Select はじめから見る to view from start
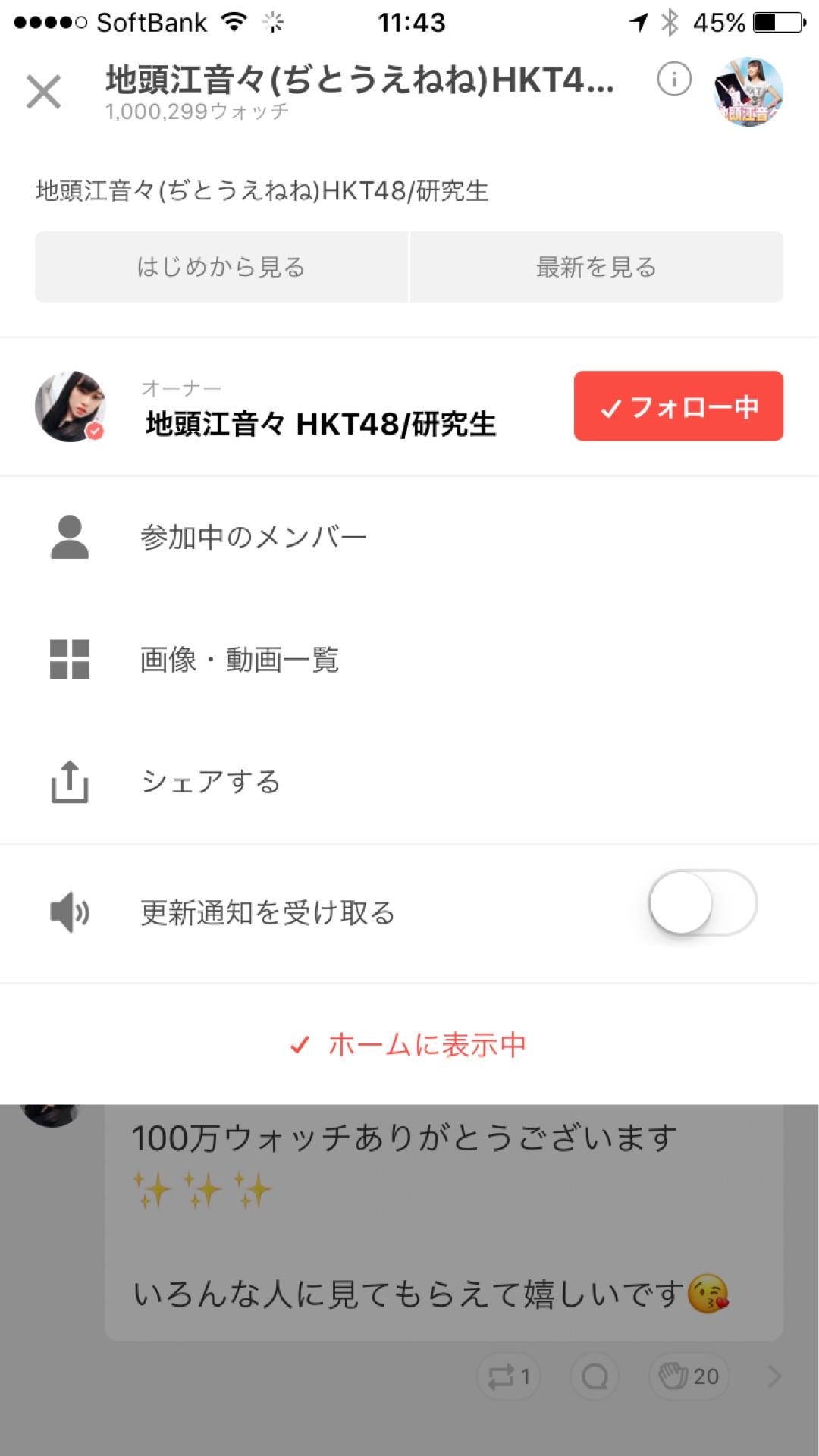Screen dimensions: 819x1456 [x=221, y=267]
